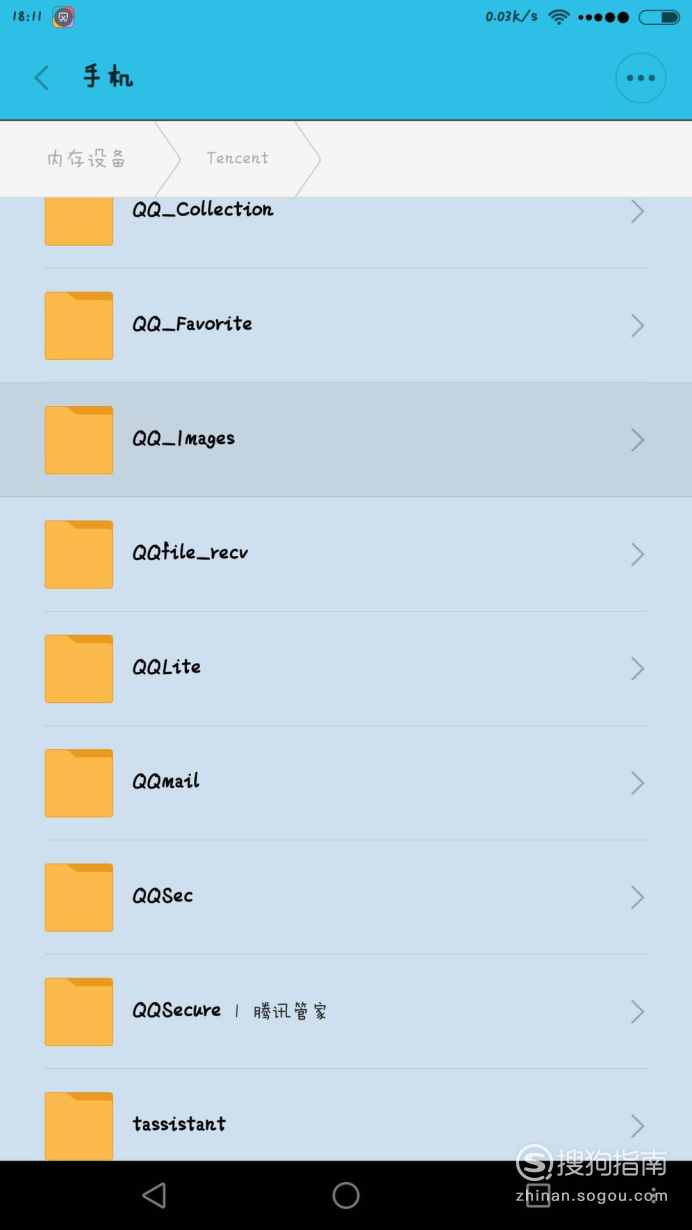Enter the QQmail folder
Screen dimensions: 692x1230
346,783
